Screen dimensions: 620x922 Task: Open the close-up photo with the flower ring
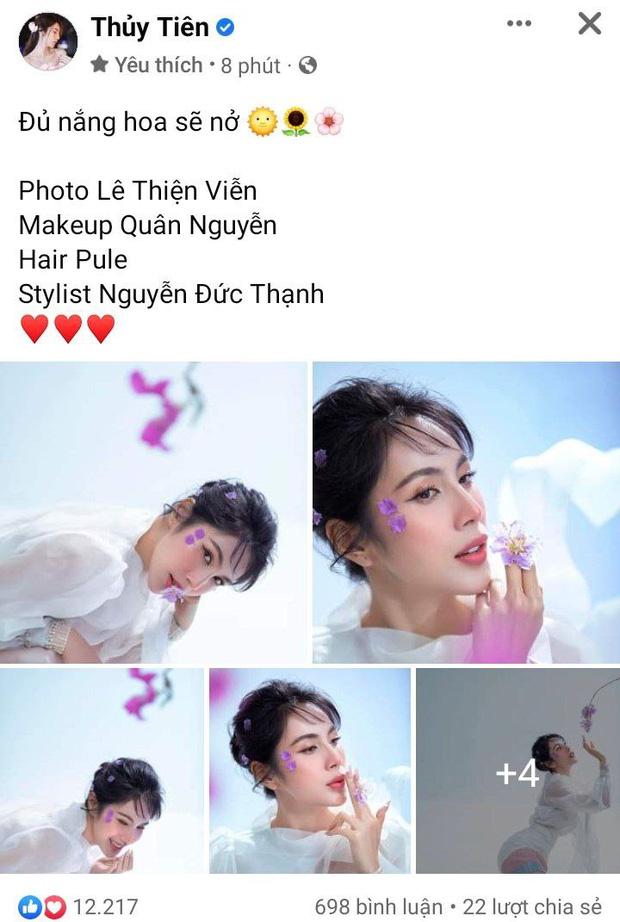click(x=466, y=512)
